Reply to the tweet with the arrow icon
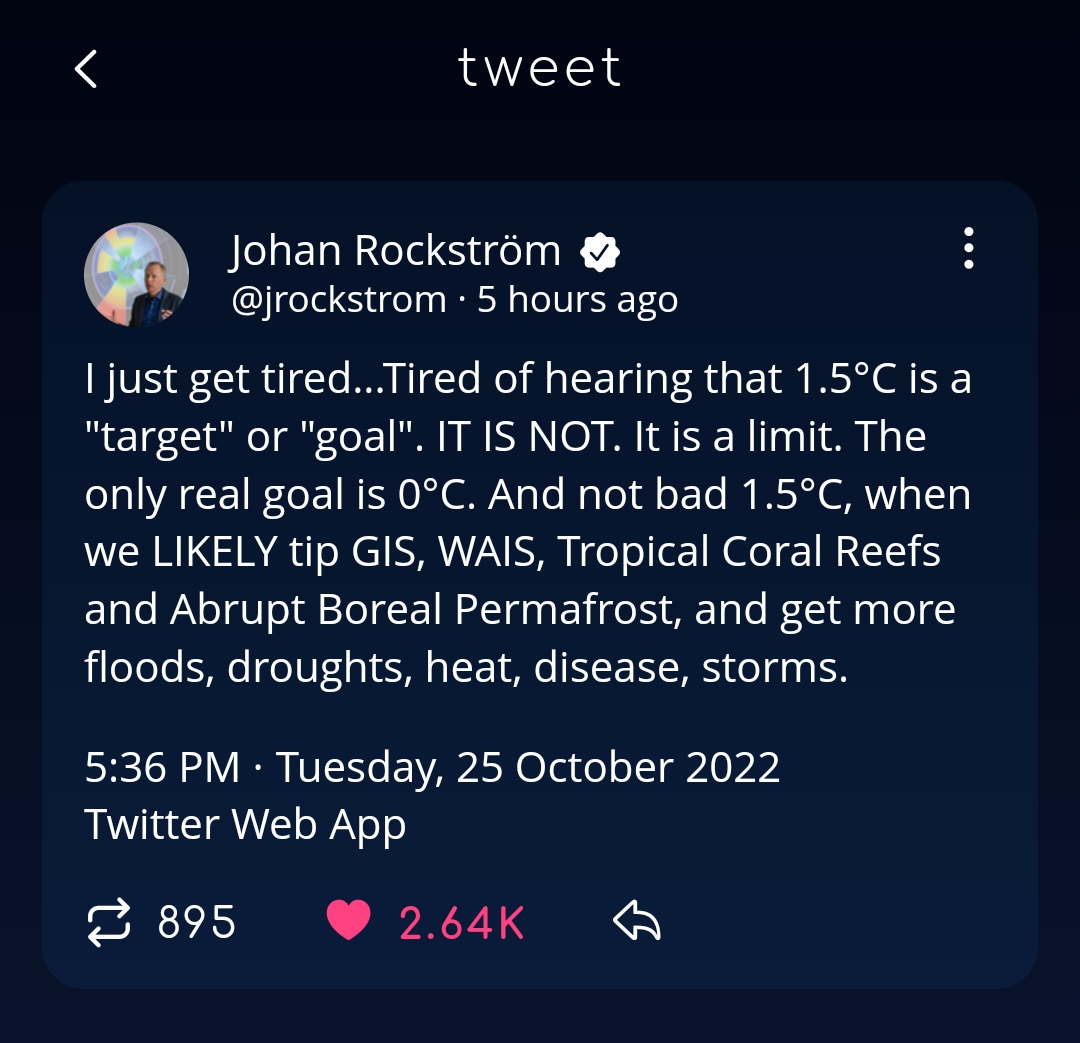 (637, 921)
